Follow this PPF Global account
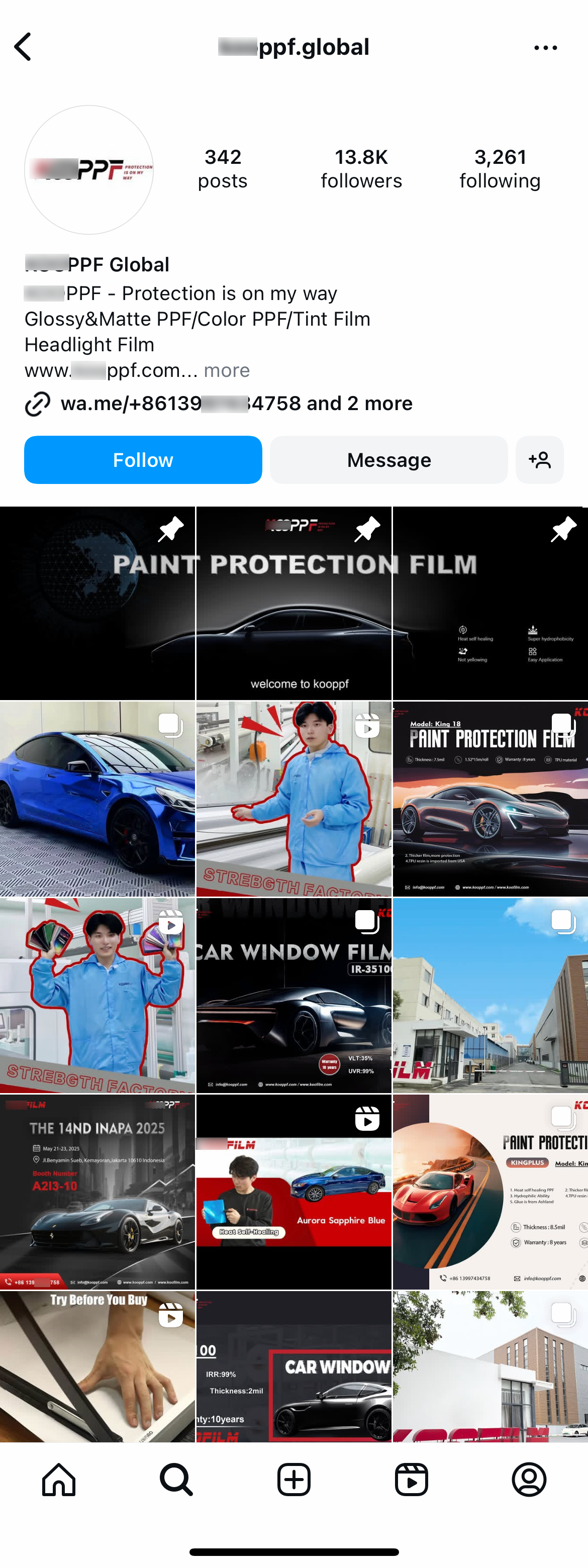 143,459
